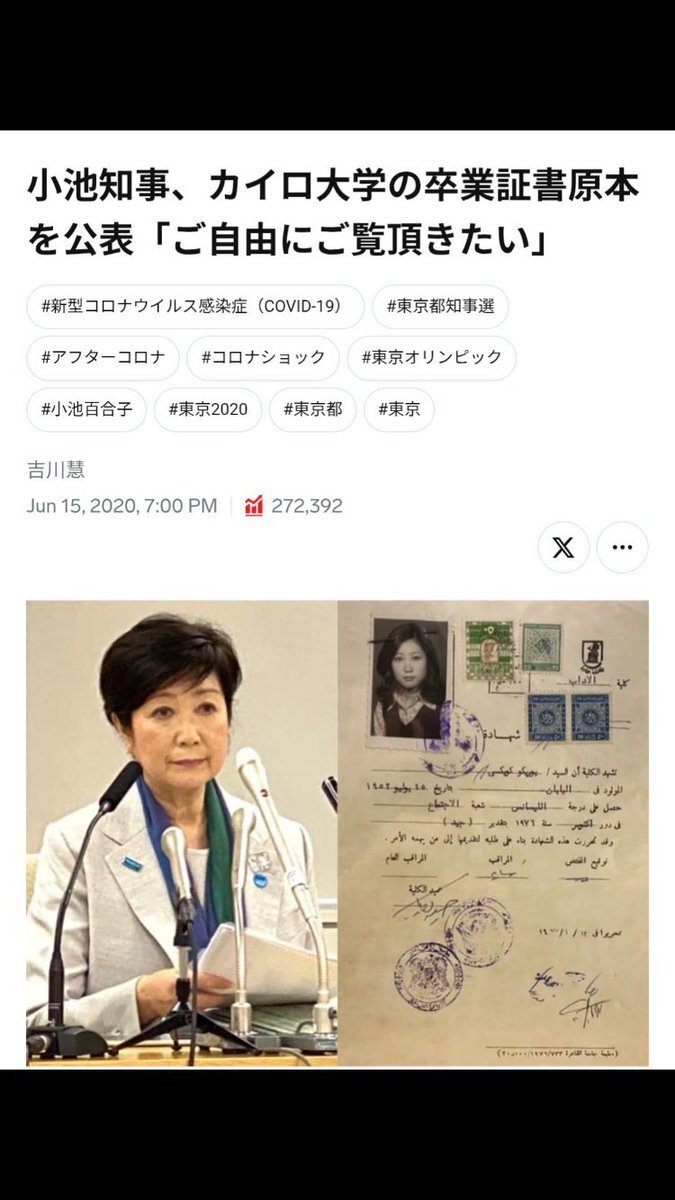This screenshot has height=1200, width=675.
Task: Open the more options ellipsis button
Action: point(622,547)
